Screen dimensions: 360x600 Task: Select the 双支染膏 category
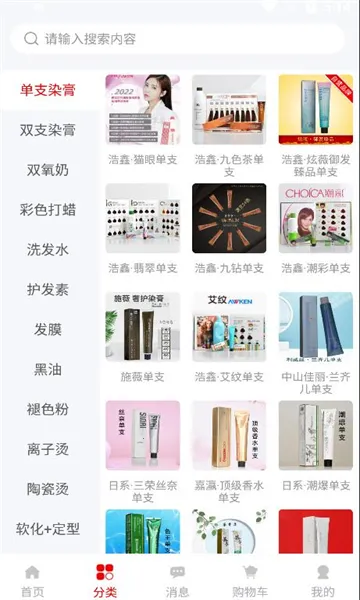[48, 130]
